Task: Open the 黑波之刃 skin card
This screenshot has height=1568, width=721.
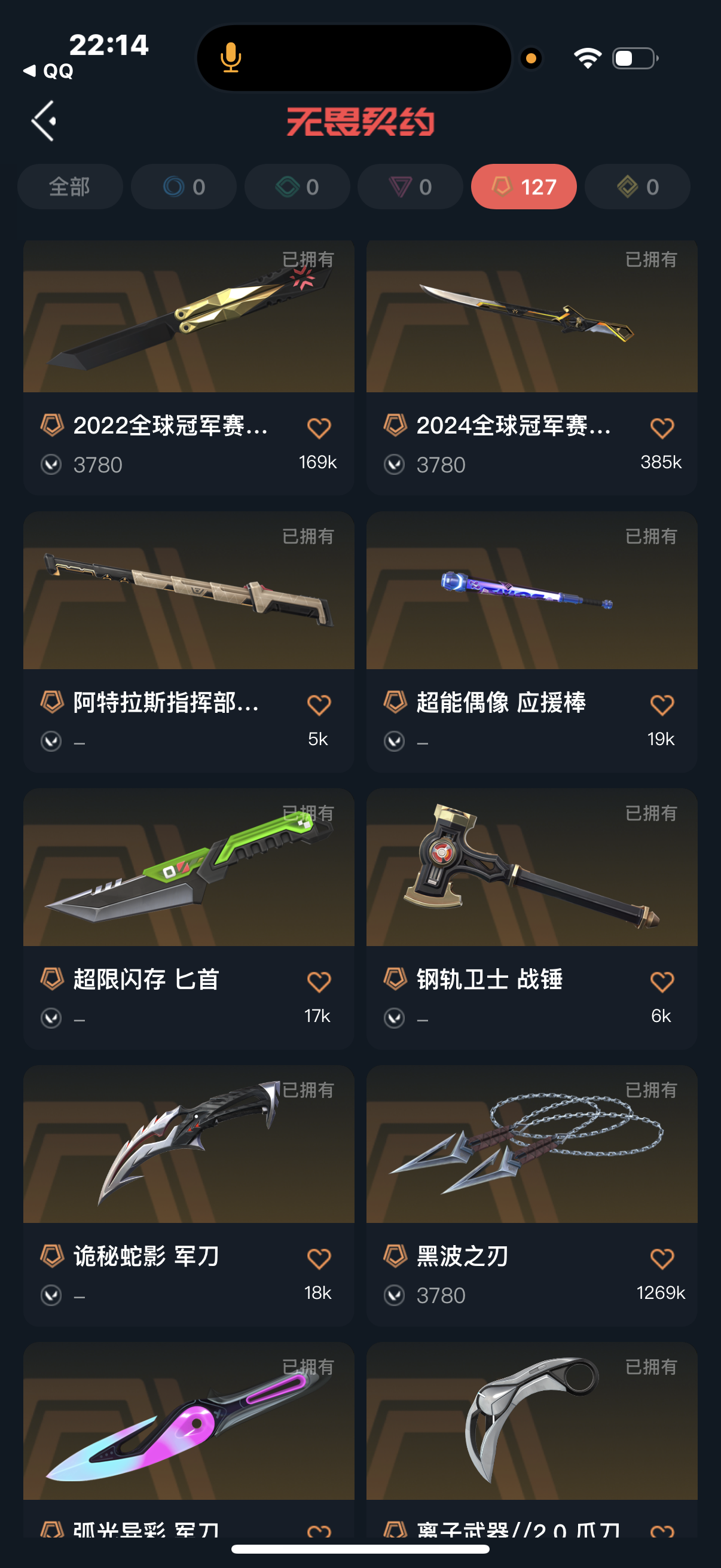Action: point(531,1145)
